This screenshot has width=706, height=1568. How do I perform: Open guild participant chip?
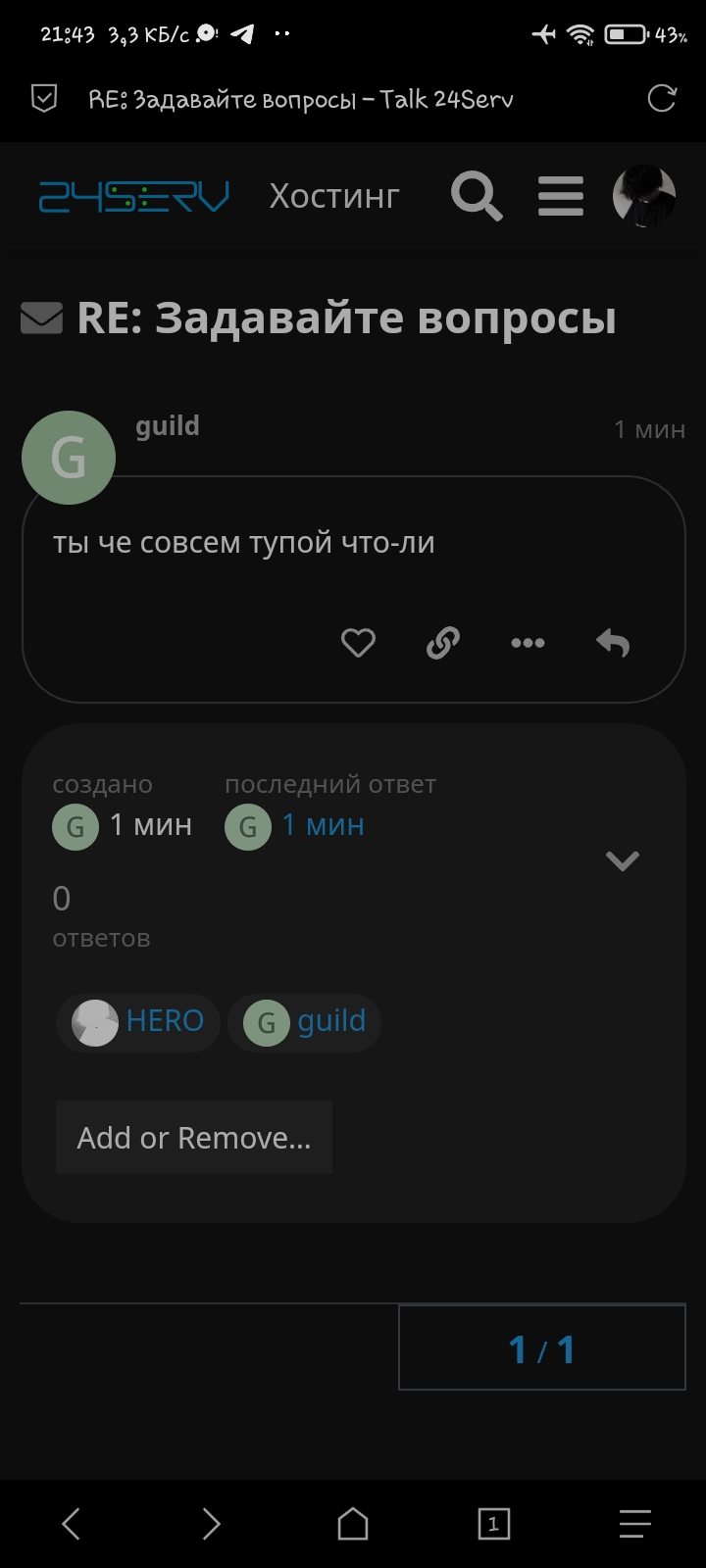coord(304,1022)
